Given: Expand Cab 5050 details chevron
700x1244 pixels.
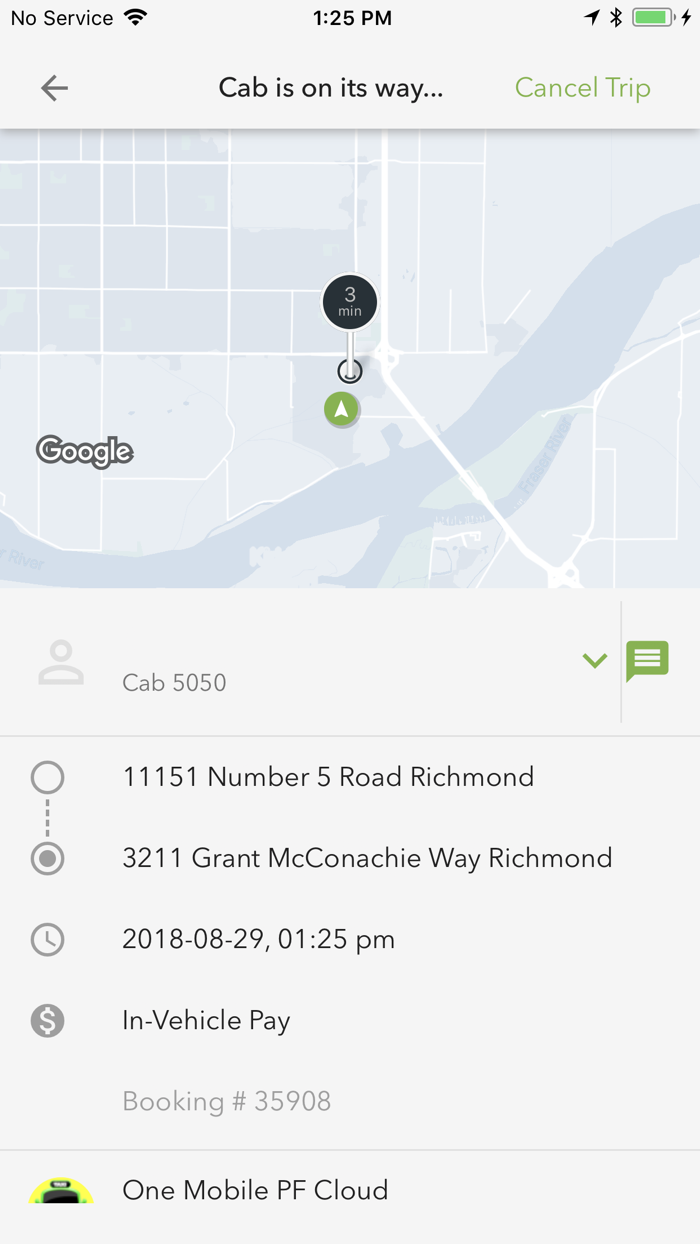Looking at the screenshot, I should [x=595, y=661].
